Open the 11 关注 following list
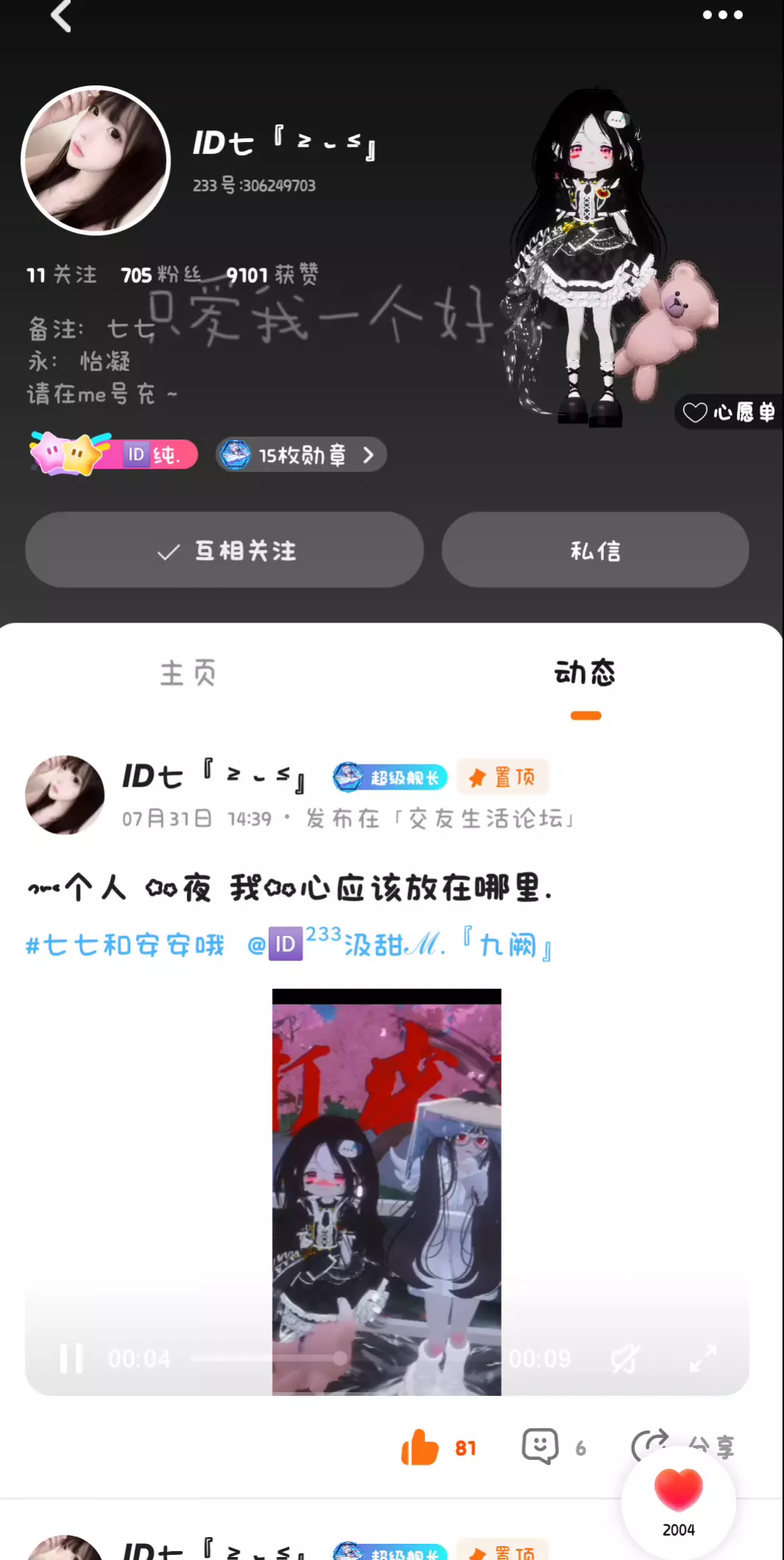Screen dimensions: 784x1560 pos(62,274)
